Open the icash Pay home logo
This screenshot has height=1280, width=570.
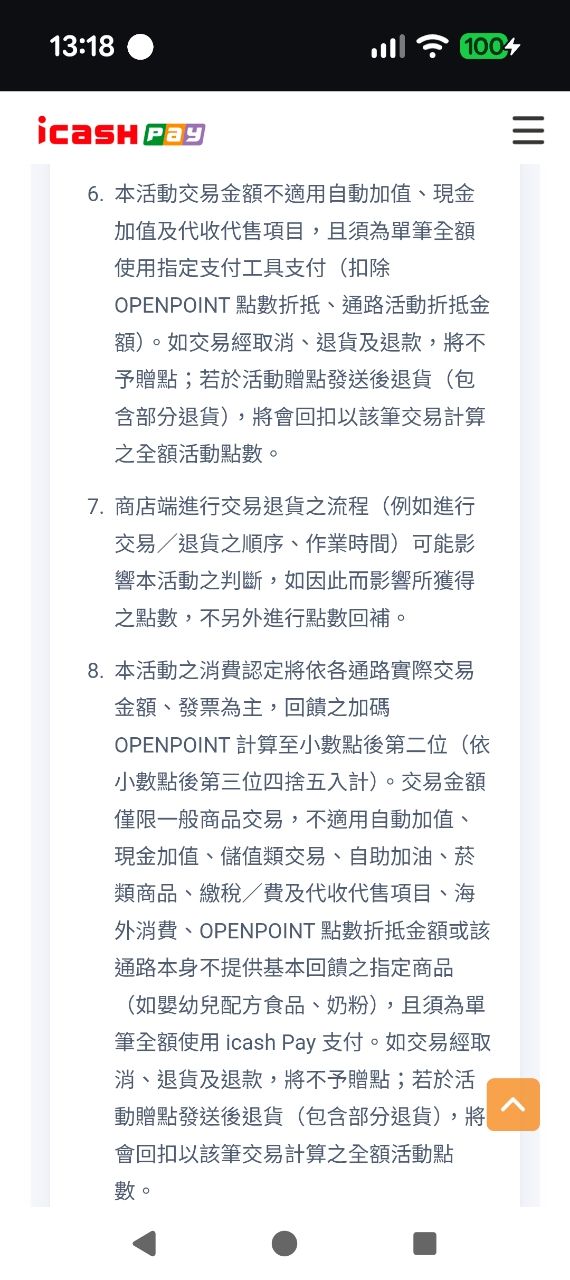pos(121,132)
